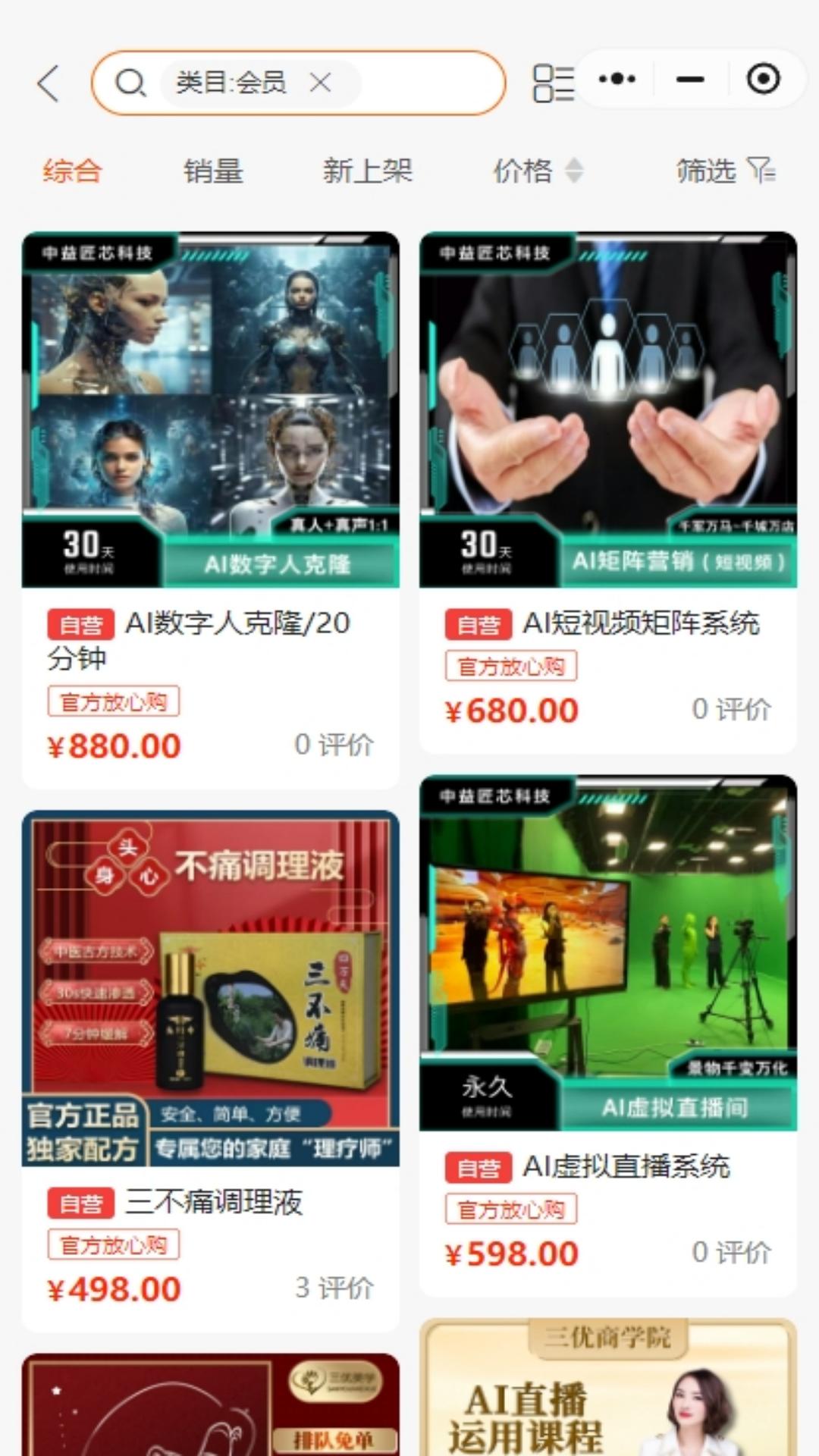This screenshot has height=1456, width=819.
Task: Open the AI数字人克隆 product thumbnail
Action: [x=210, y=409]
